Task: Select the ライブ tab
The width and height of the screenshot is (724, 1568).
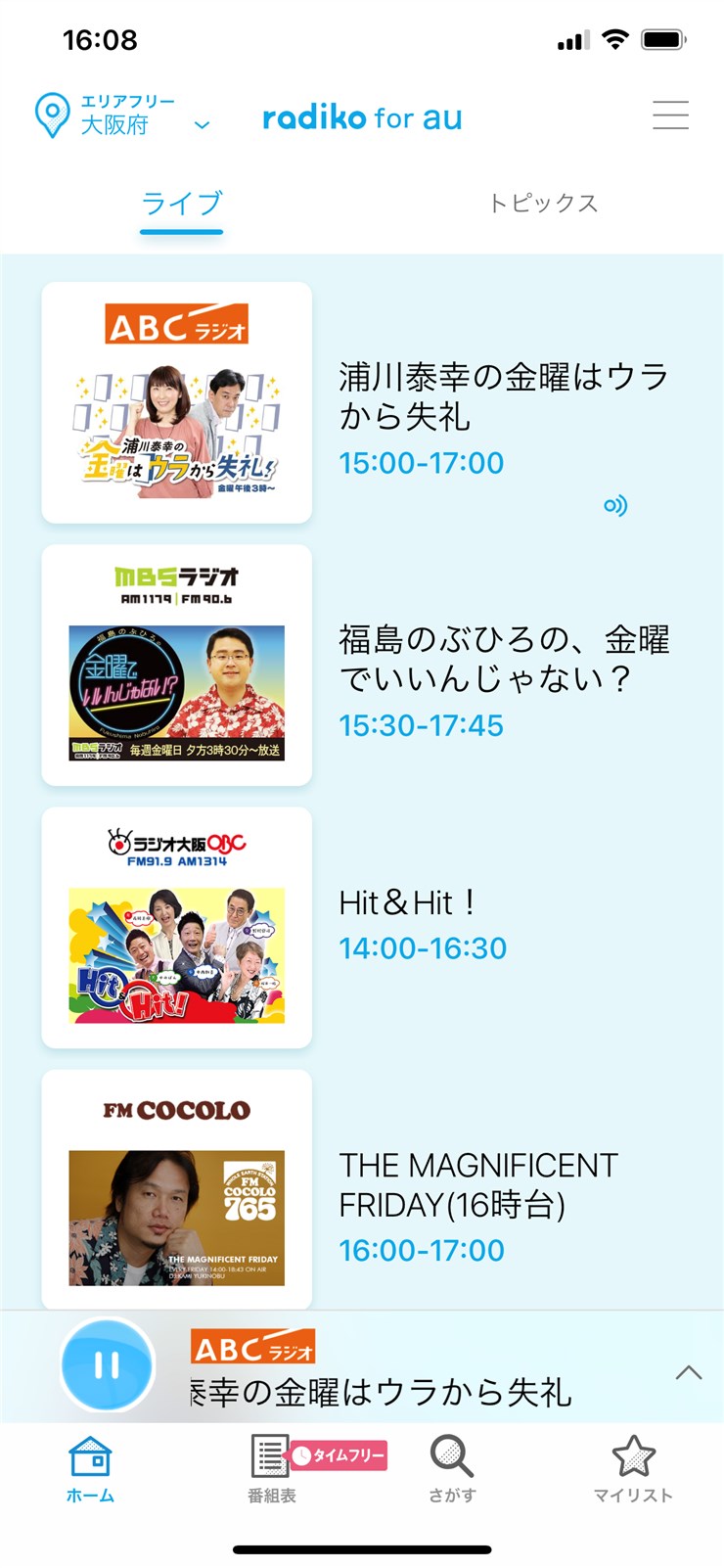Action: pyautogui.click(x=182, y=203)
